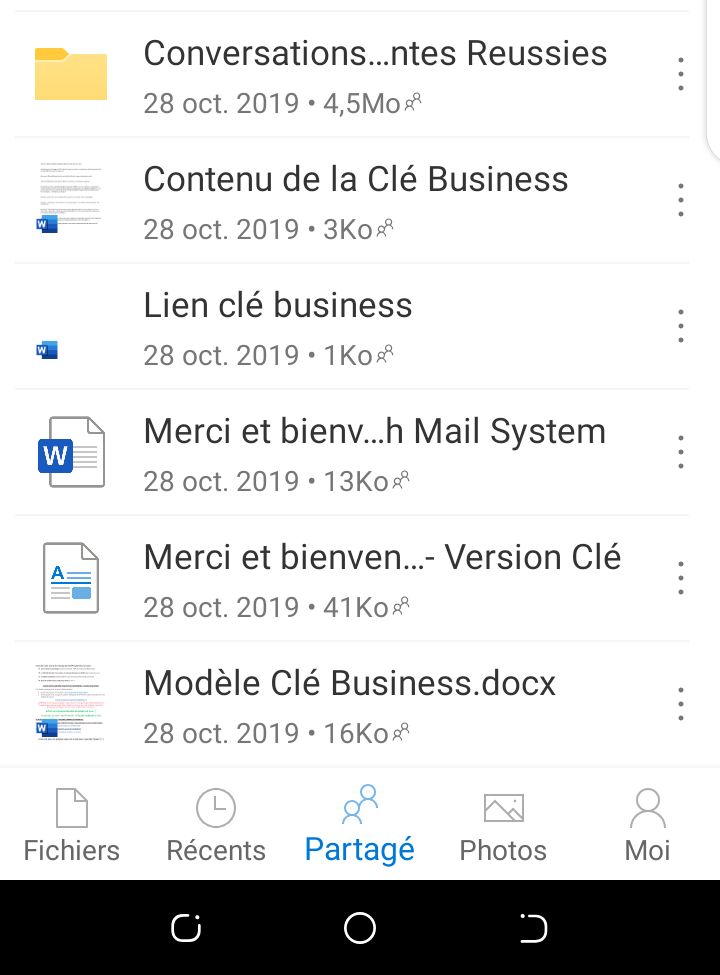
Task: Open more options for Modèle Clé Business.docx
Action: click(681, 704)
